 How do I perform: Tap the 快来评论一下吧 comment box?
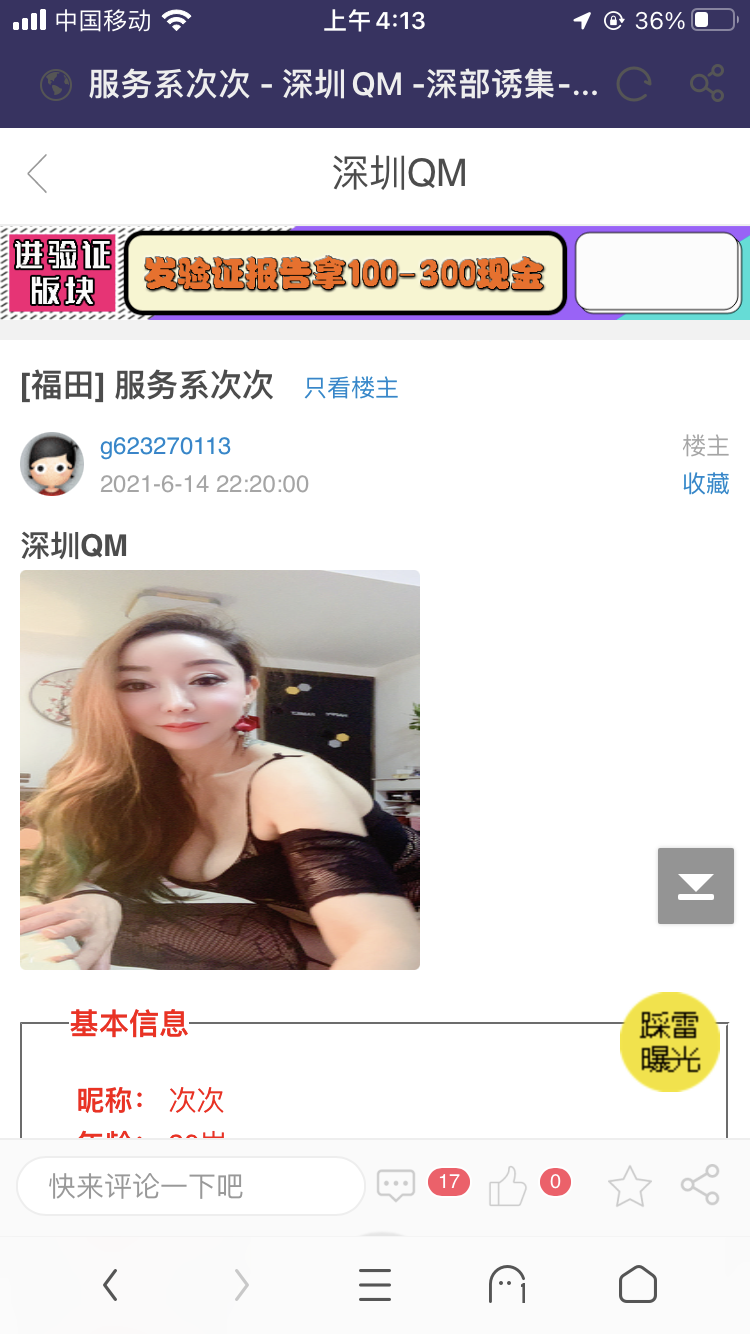tap(190, 1186)
